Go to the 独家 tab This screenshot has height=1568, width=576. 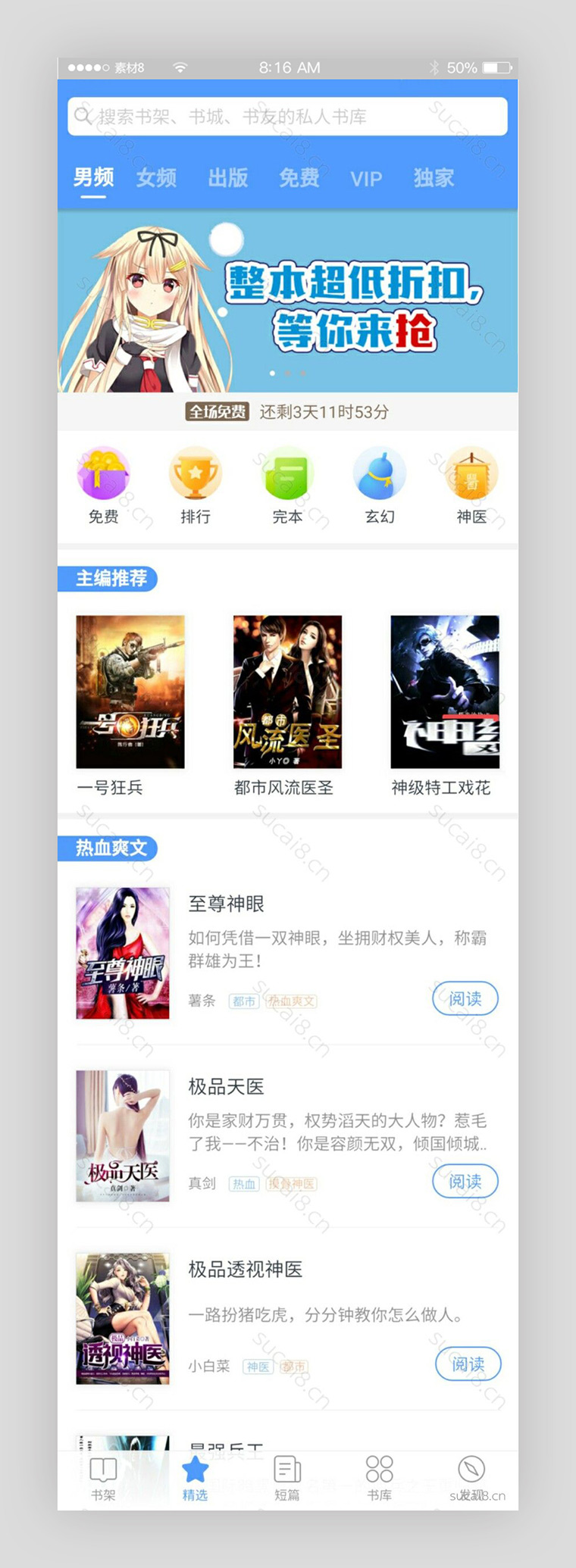434,178
